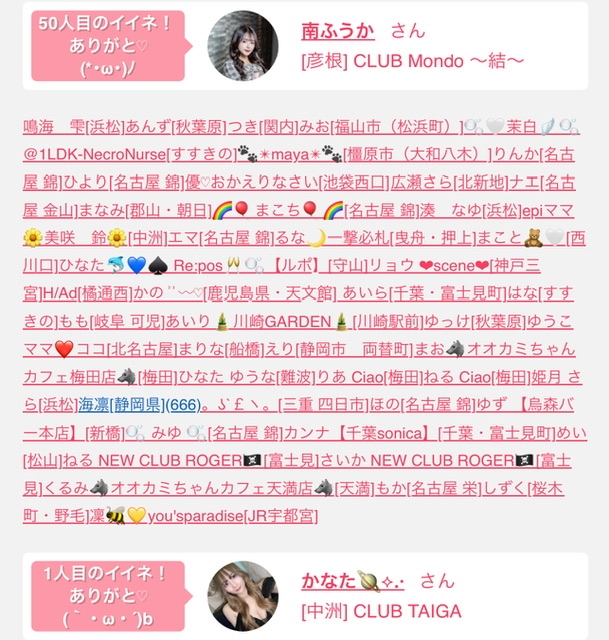Open the 鳴海 雫[浜松] link
609x640 pixels.
[x=73, y=127]
